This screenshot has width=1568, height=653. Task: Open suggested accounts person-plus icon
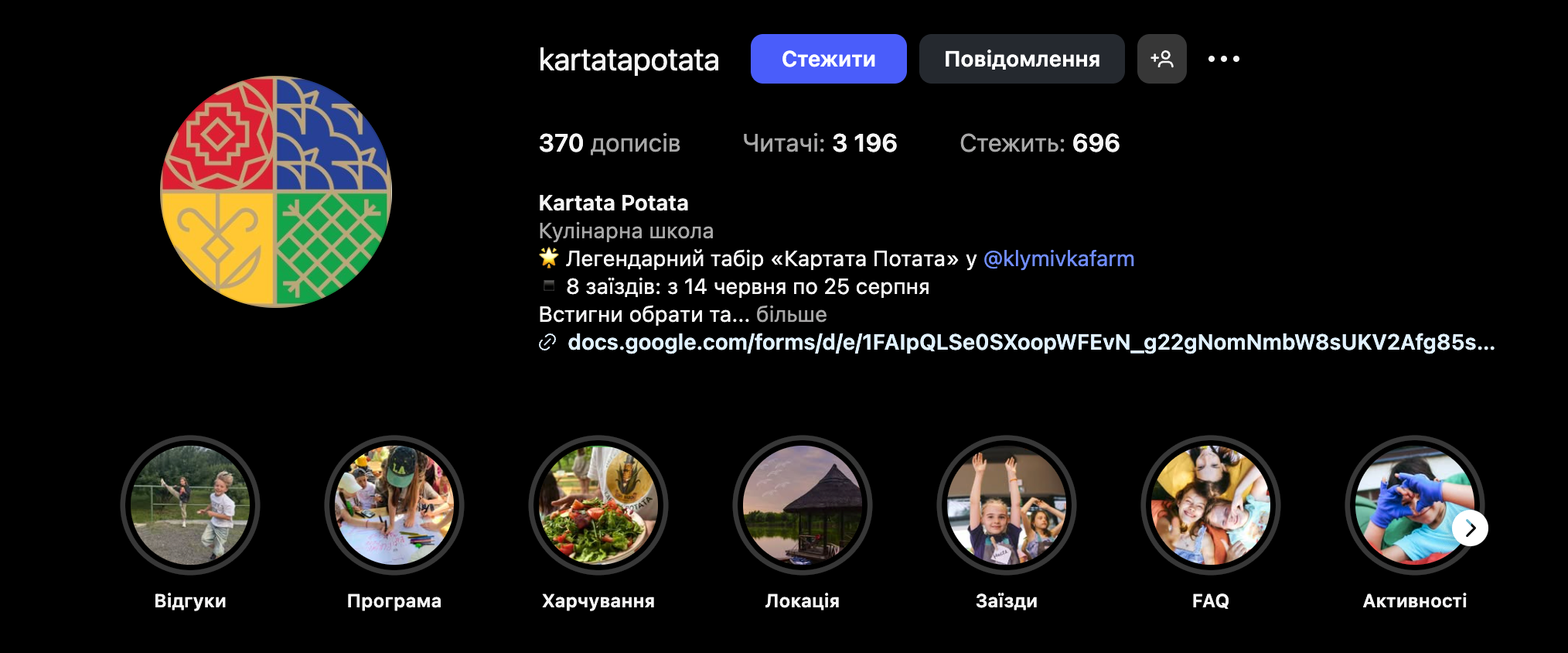[1161, 59]
